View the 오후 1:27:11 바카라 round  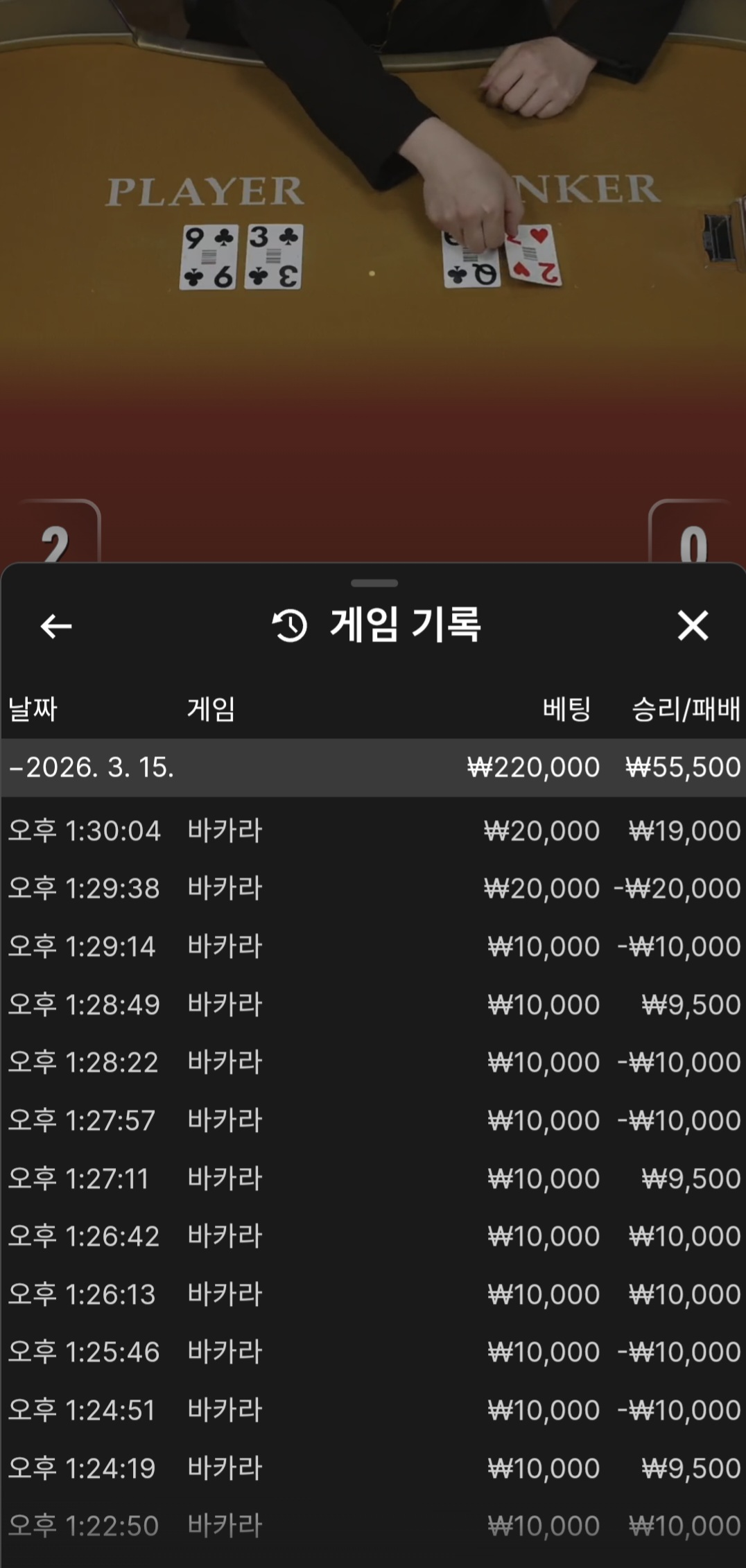[x=373, y=1178]
